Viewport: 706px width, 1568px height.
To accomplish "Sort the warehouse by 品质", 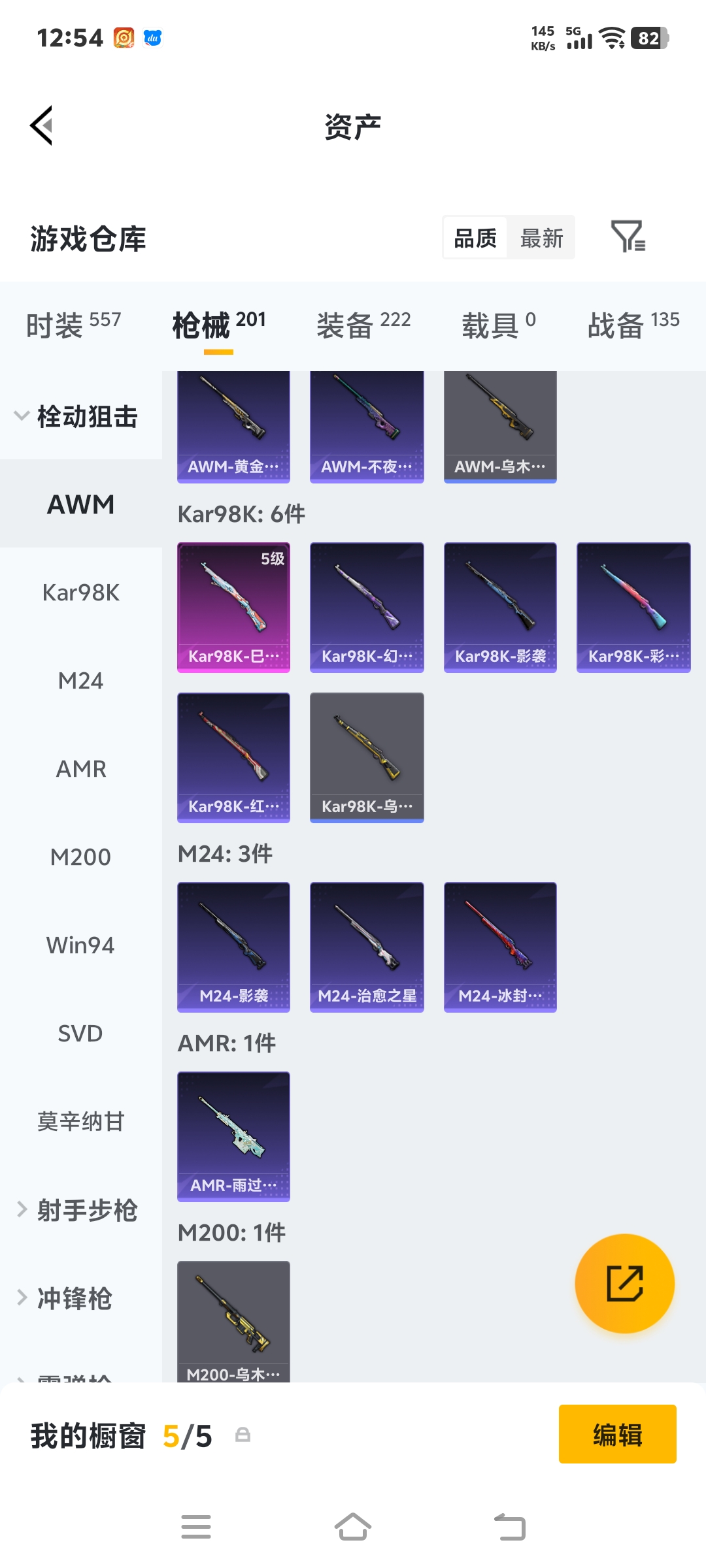I will (x=475, y=238).
